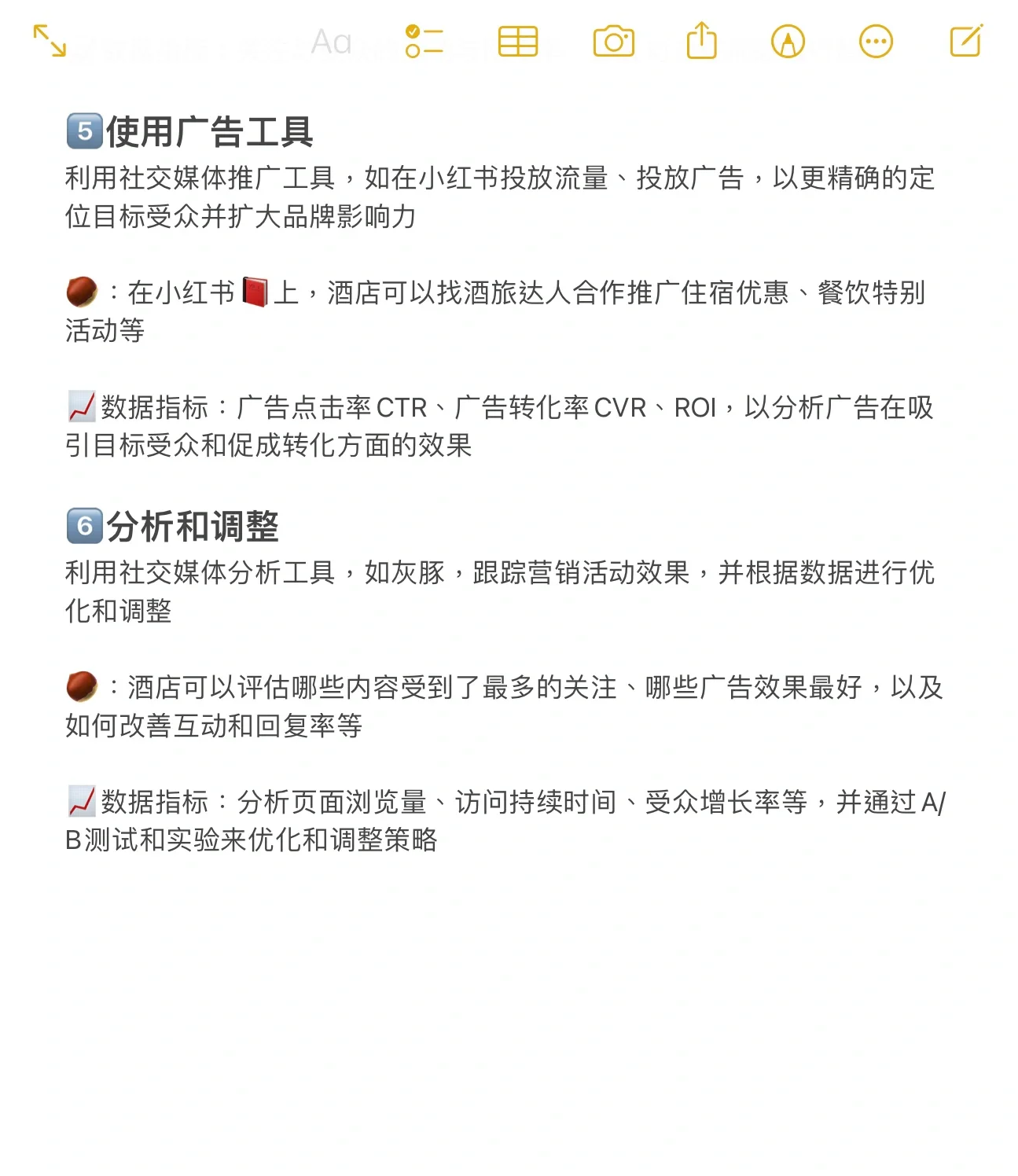Compose a new note
Screen dimensions: 1018x1176
pos(966,41)
